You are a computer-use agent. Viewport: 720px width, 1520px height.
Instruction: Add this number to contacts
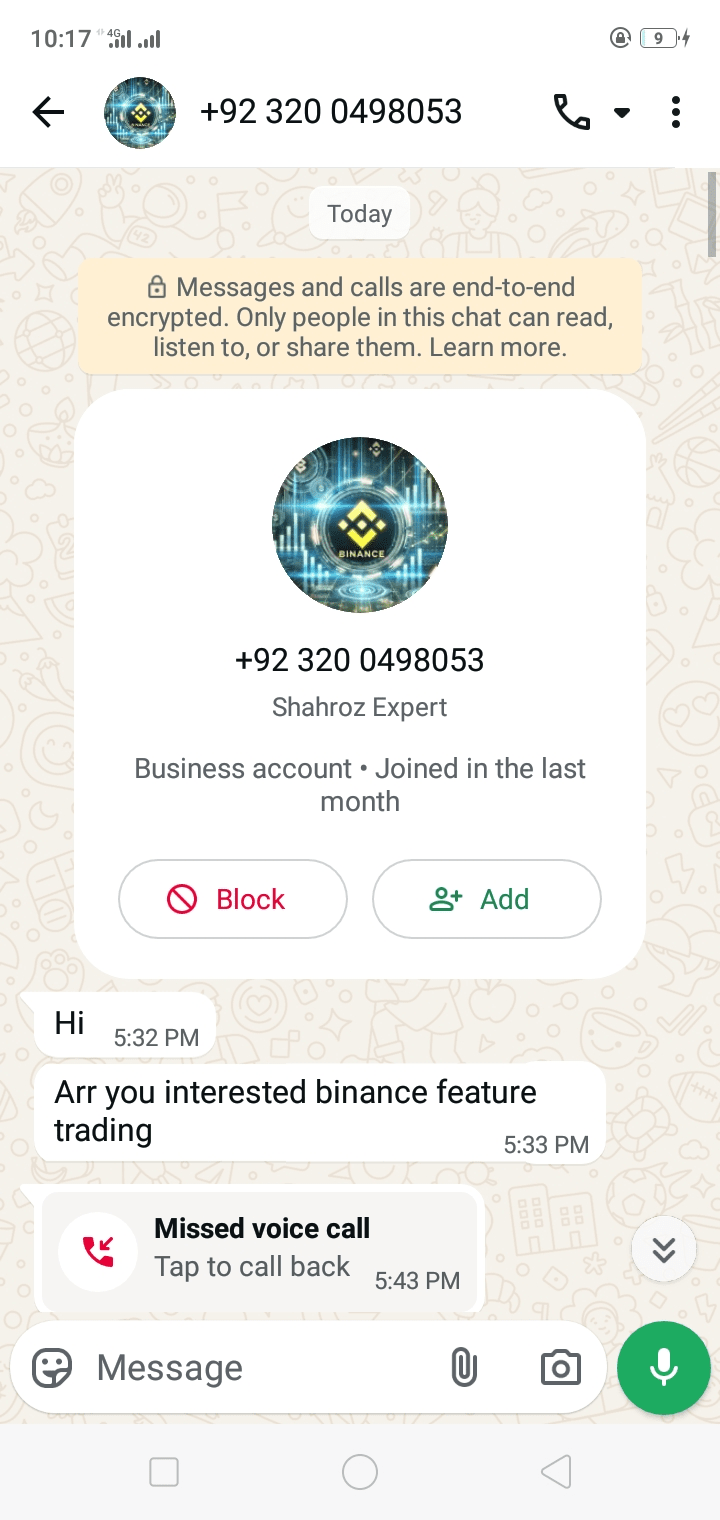click(487, 899)
